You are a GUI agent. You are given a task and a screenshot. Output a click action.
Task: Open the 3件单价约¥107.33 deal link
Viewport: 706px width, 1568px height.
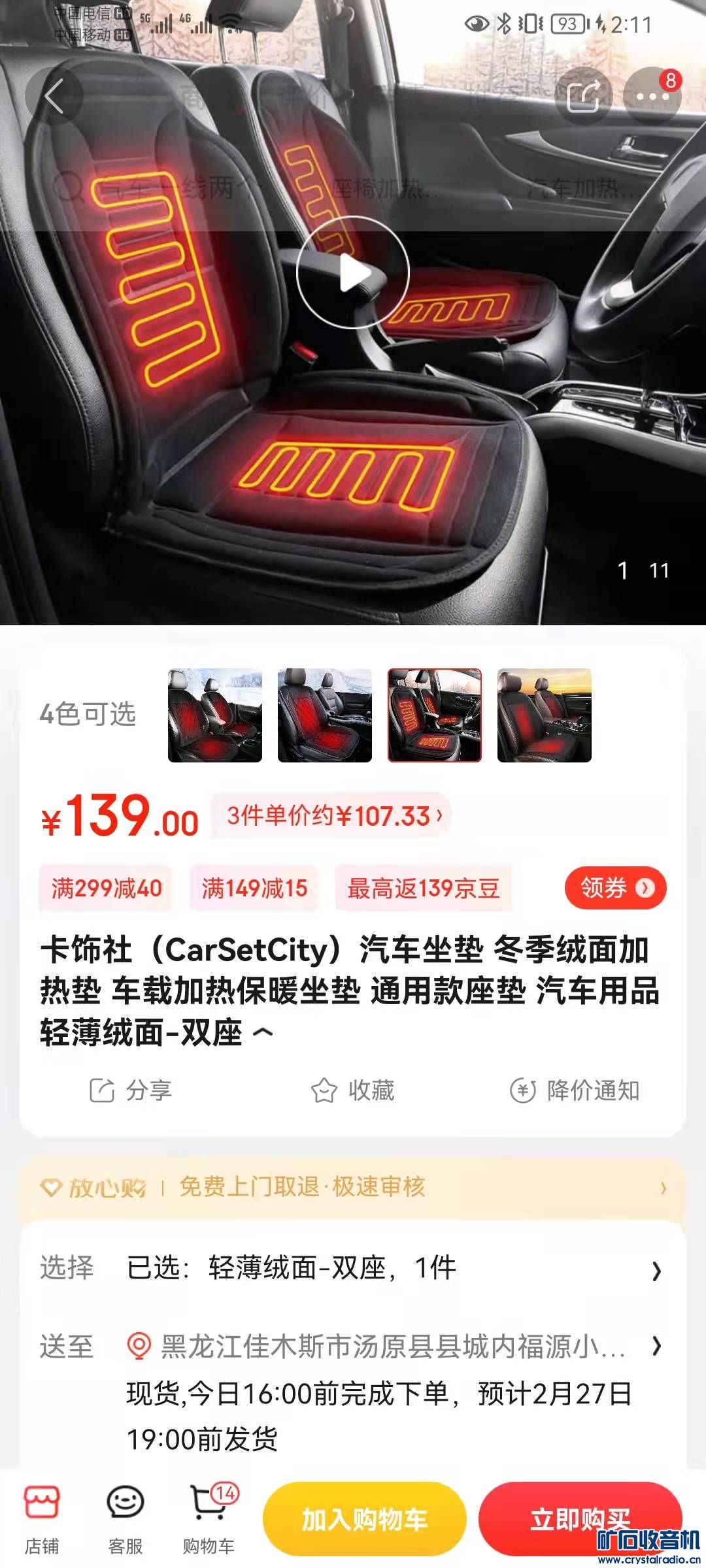coord(333,816)
